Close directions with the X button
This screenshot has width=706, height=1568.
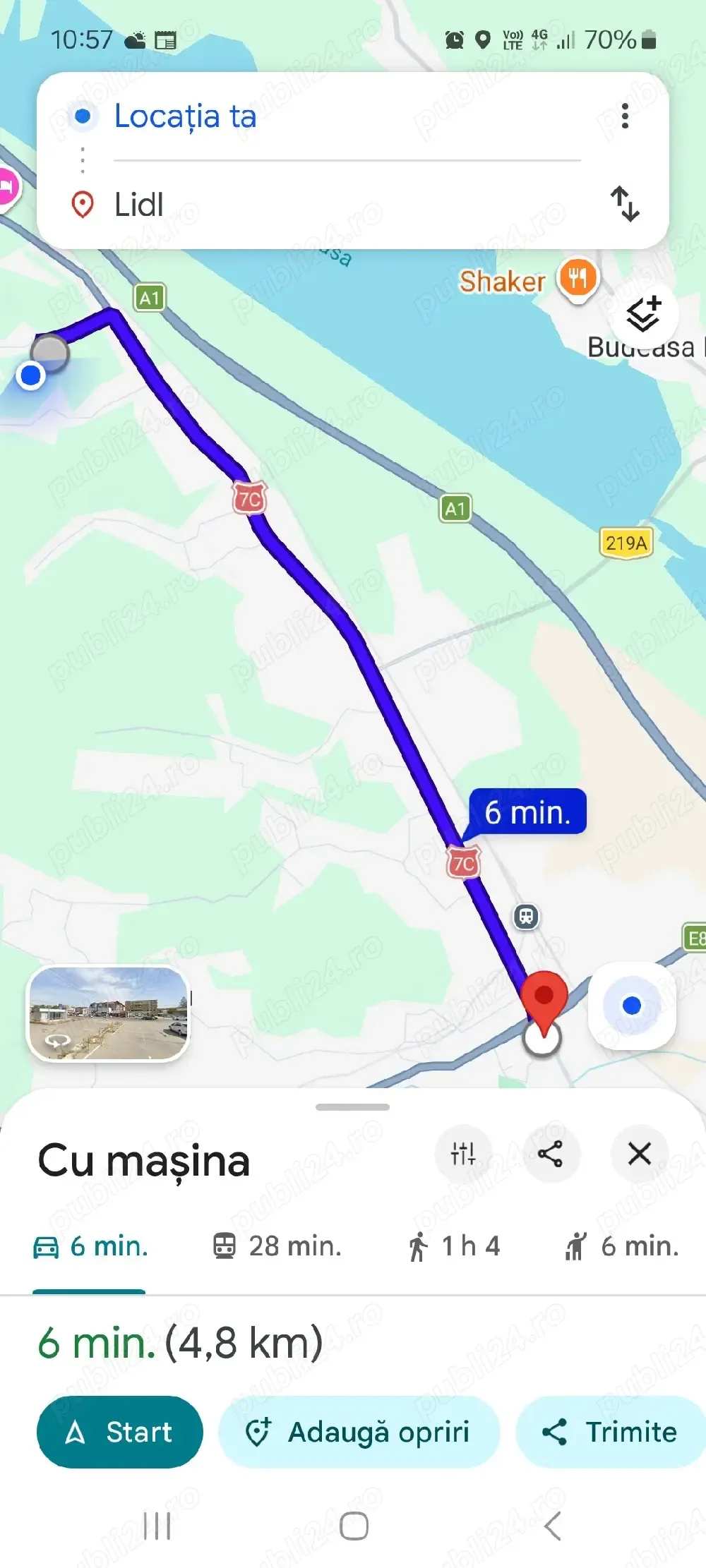point(639,1154)
